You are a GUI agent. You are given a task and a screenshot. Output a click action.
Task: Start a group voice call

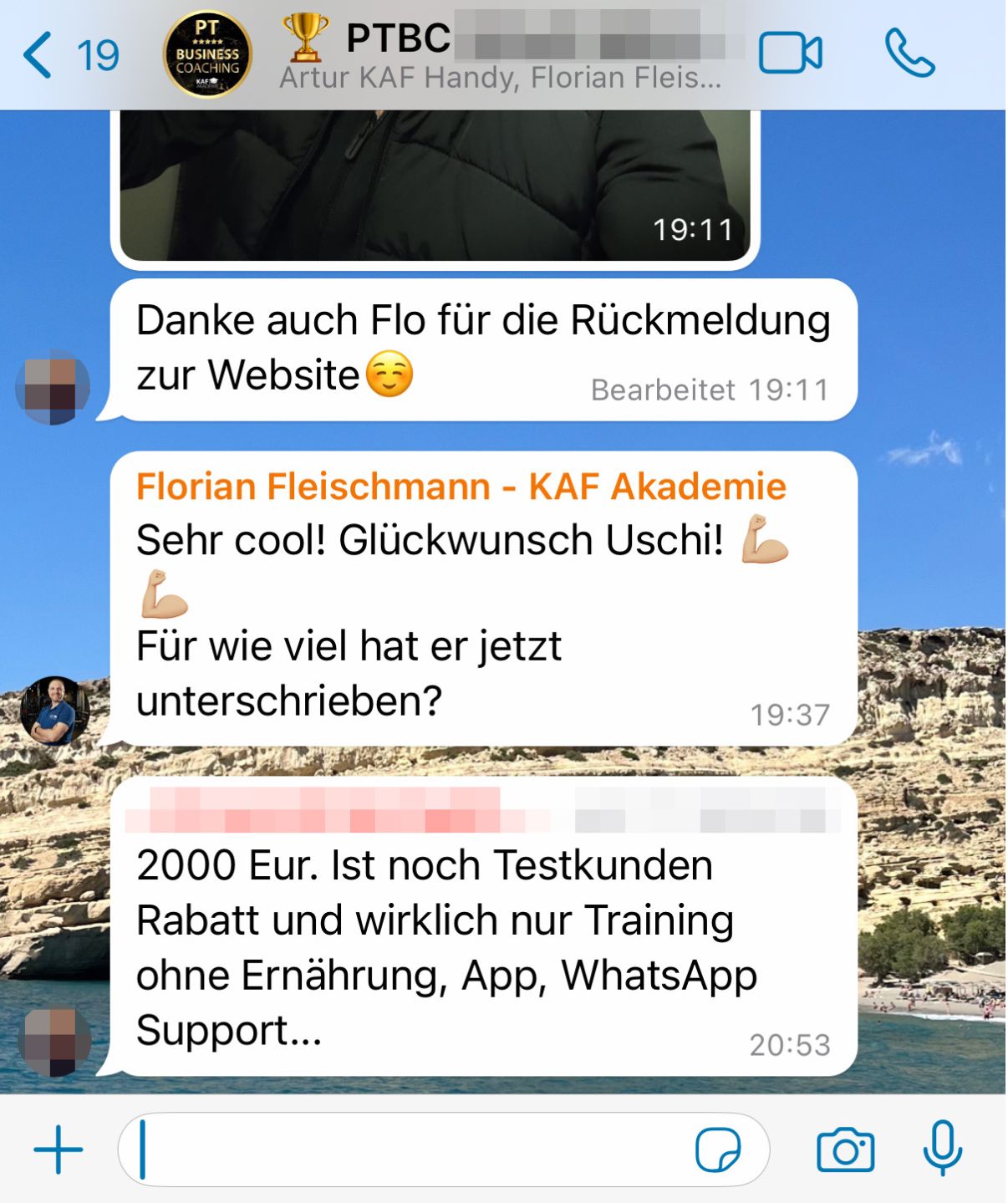[909, 54]
